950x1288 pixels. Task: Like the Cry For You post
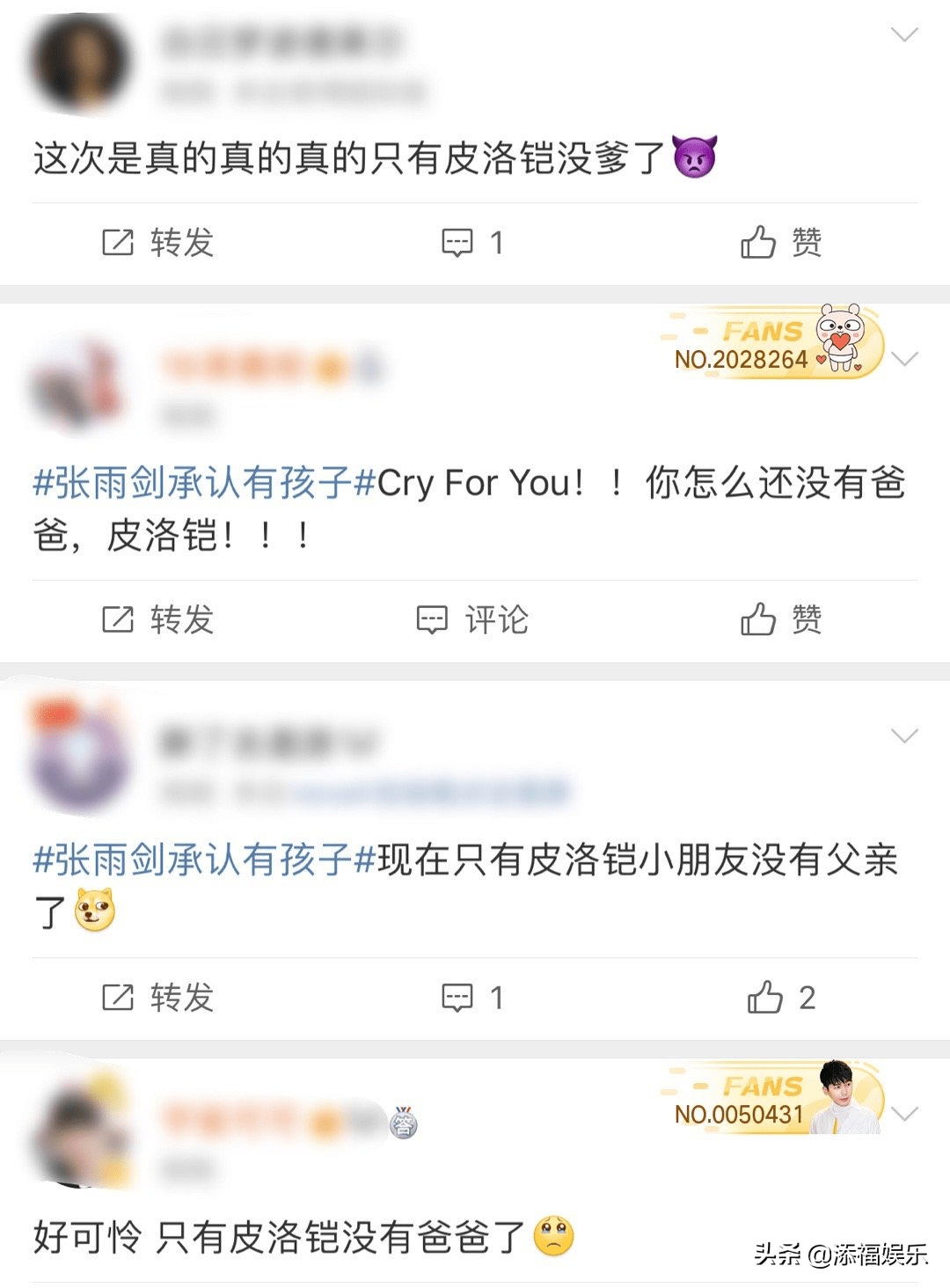click(x=780, y=619)
